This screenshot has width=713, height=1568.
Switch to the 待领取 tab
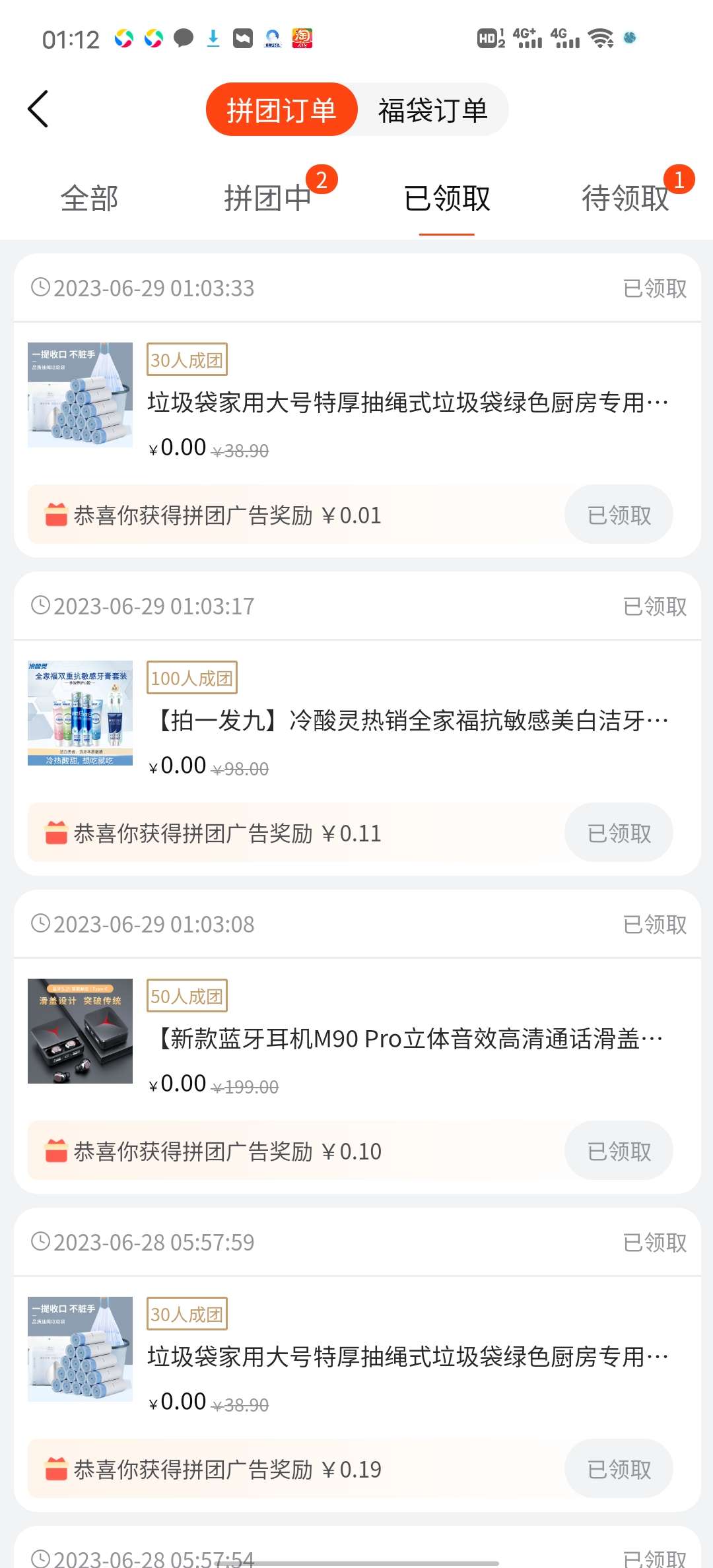pos(625,199)
